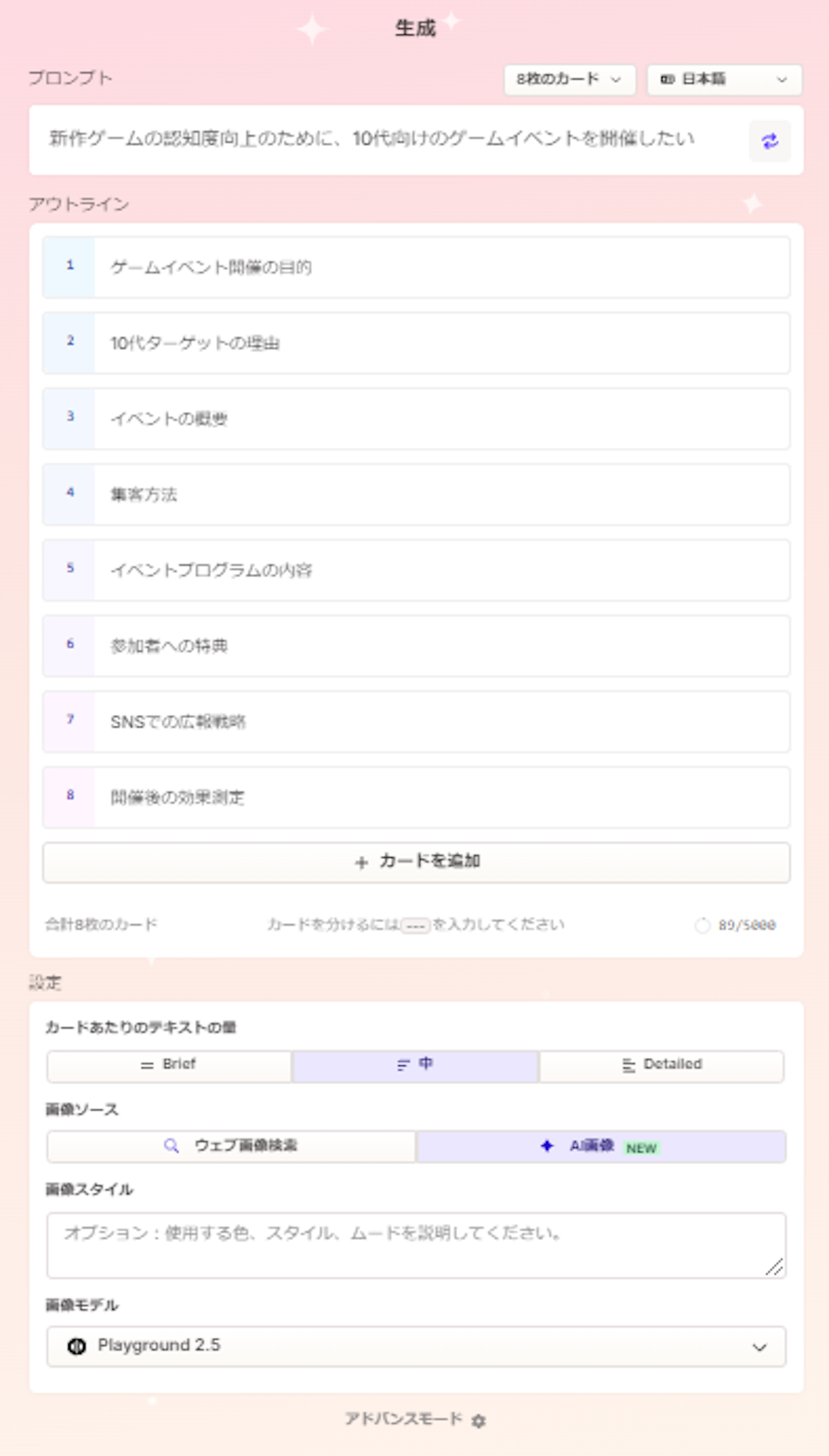Screen dimensions: 829x1456
Task: Tap the regenerate outline refresh icon
Action: 769,141
